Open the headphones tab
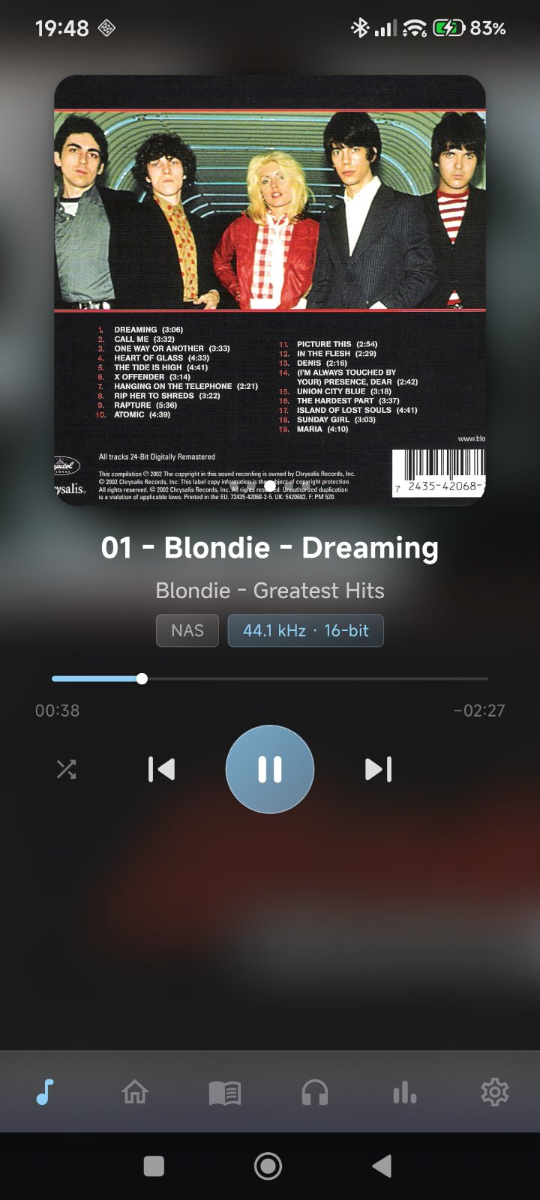 pyautogui.click(x=315, y=1092)
